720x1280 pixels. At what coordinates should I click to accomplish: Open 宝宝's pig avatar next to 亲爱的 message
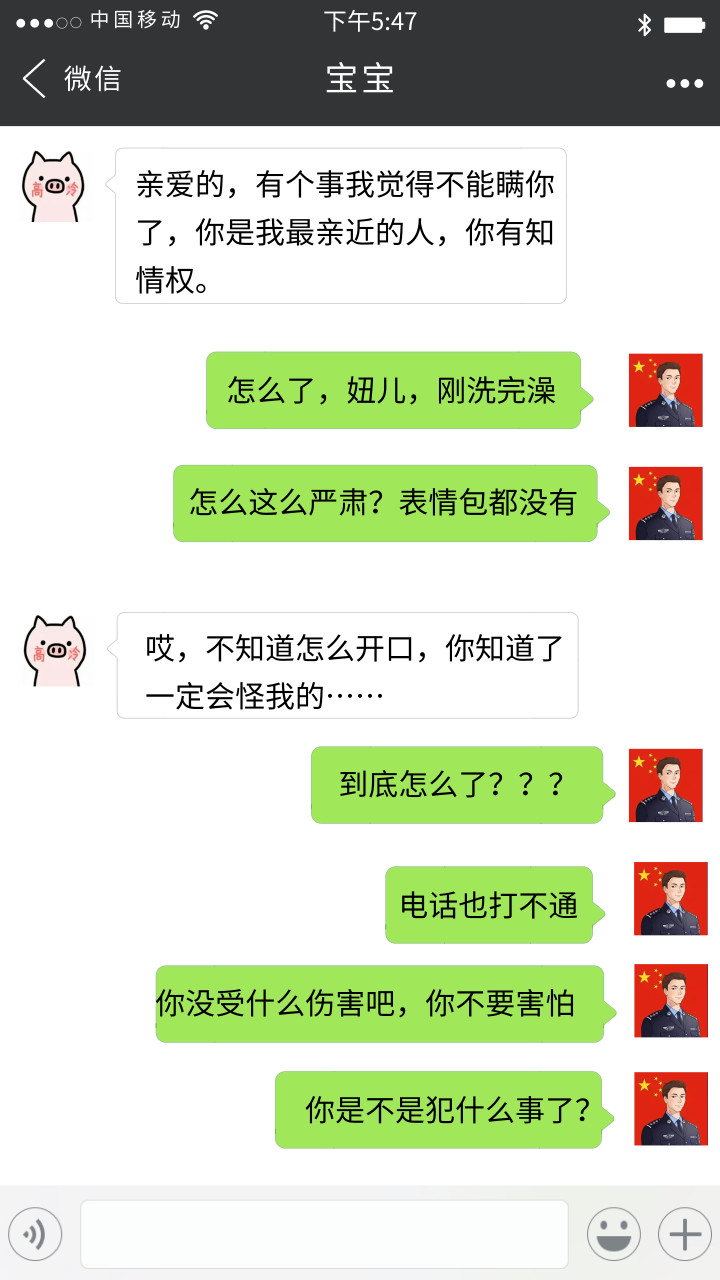click(x=54, y=187)
